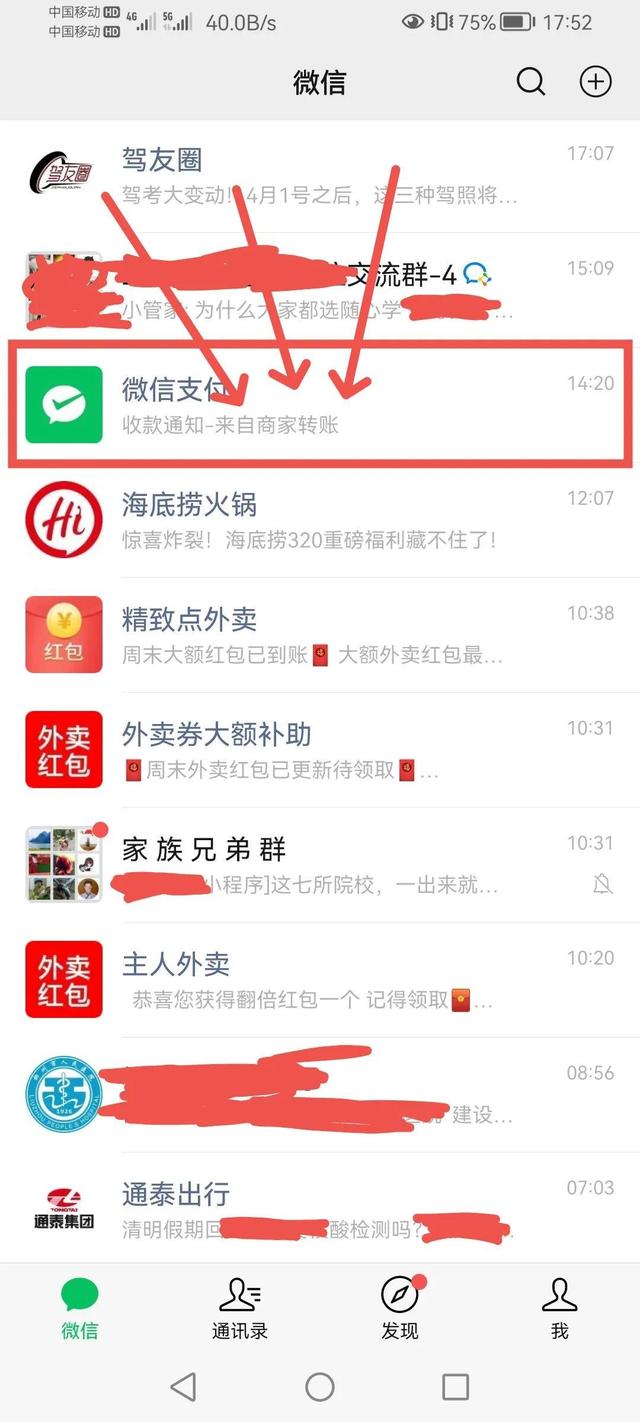The width and height of the screenshot is (640, 1422).
Task: Open the search magnifier icon
Action: coord(531,82)
